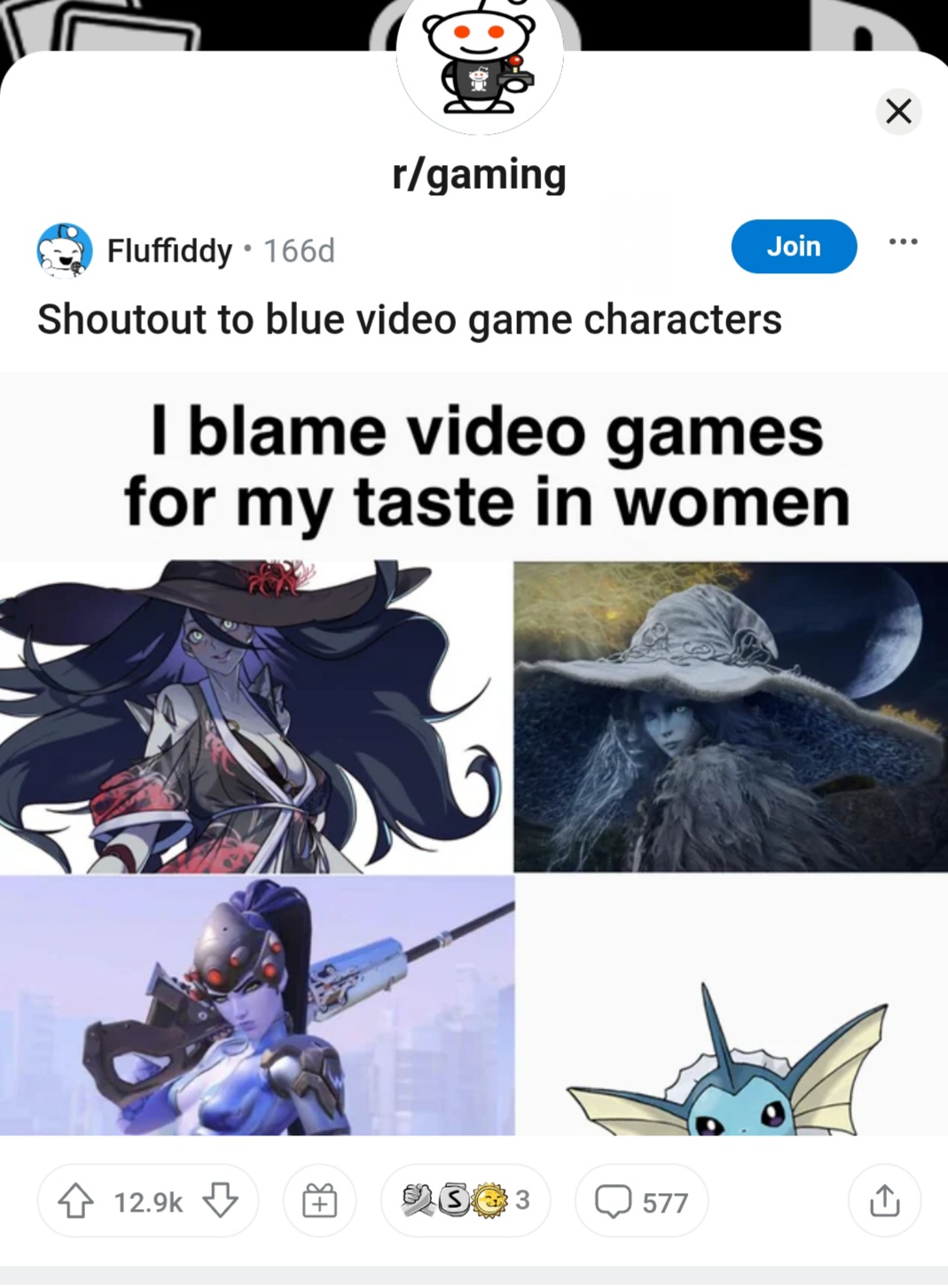Open the r/gaming subreddit page
The width and height of the screenshot is (948, 1288).
point(479,174)
